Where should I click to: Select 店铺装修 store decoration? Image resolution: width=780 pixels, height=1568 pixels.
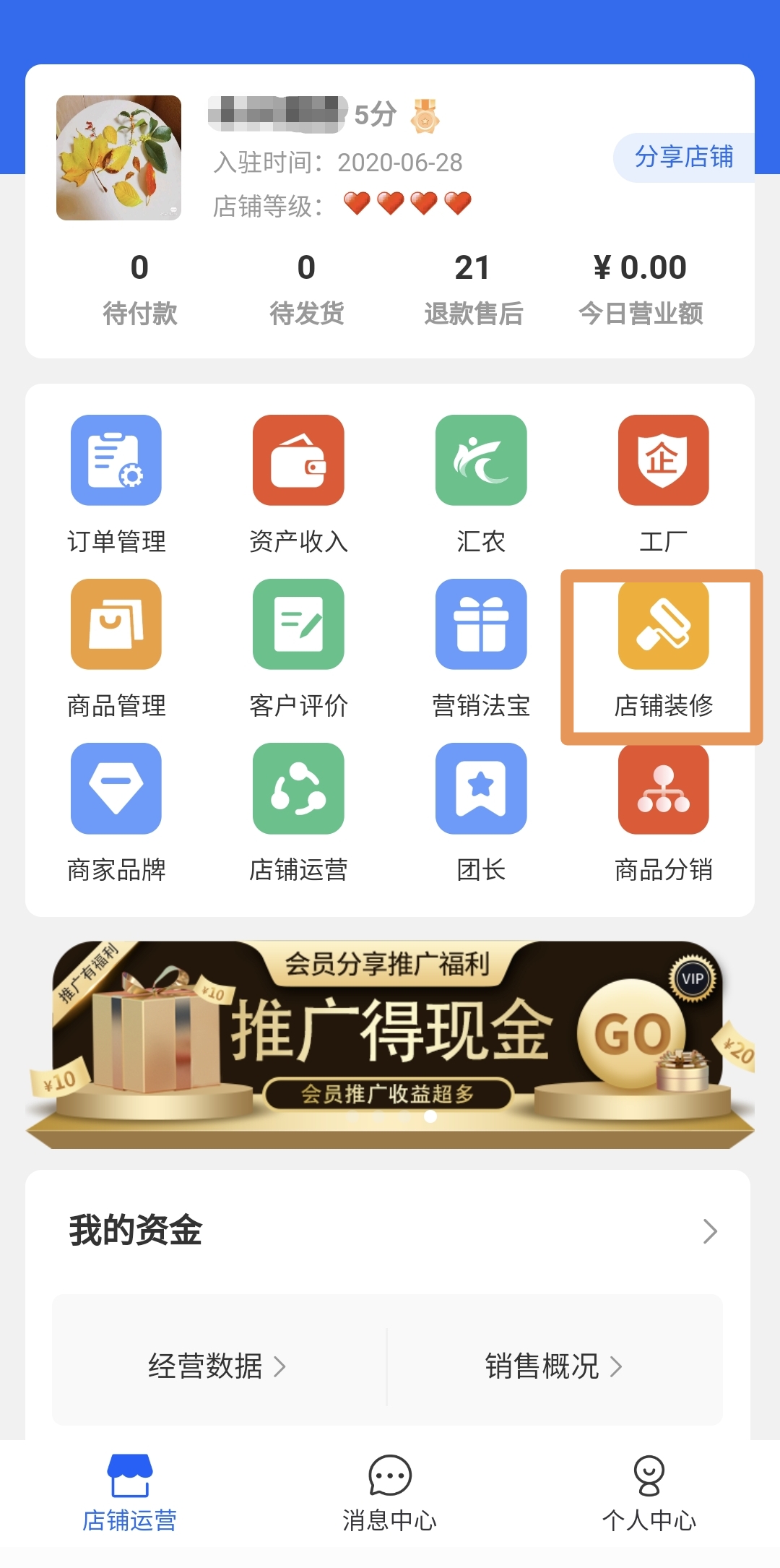(663, 626)
